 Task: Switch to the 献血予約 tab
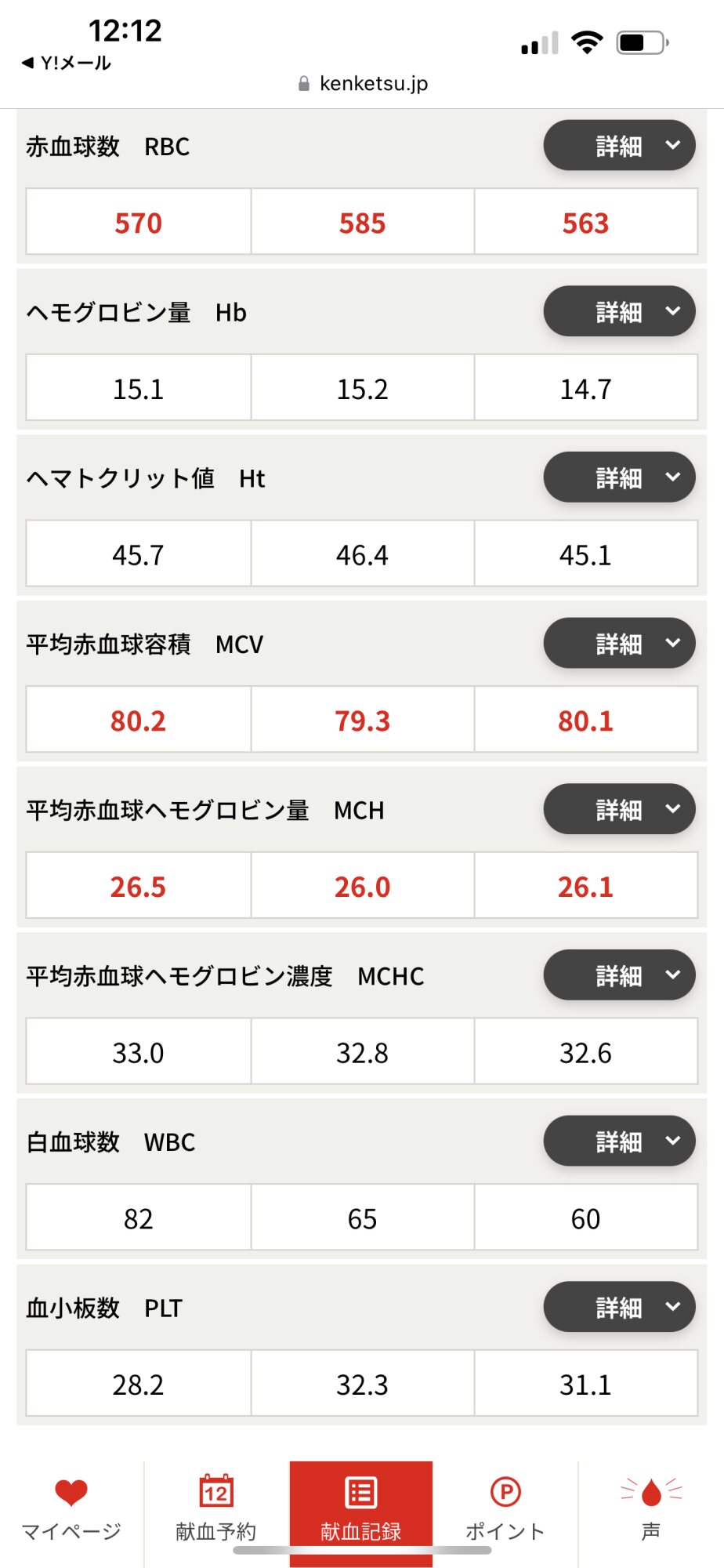click(x=216, y=1509)
